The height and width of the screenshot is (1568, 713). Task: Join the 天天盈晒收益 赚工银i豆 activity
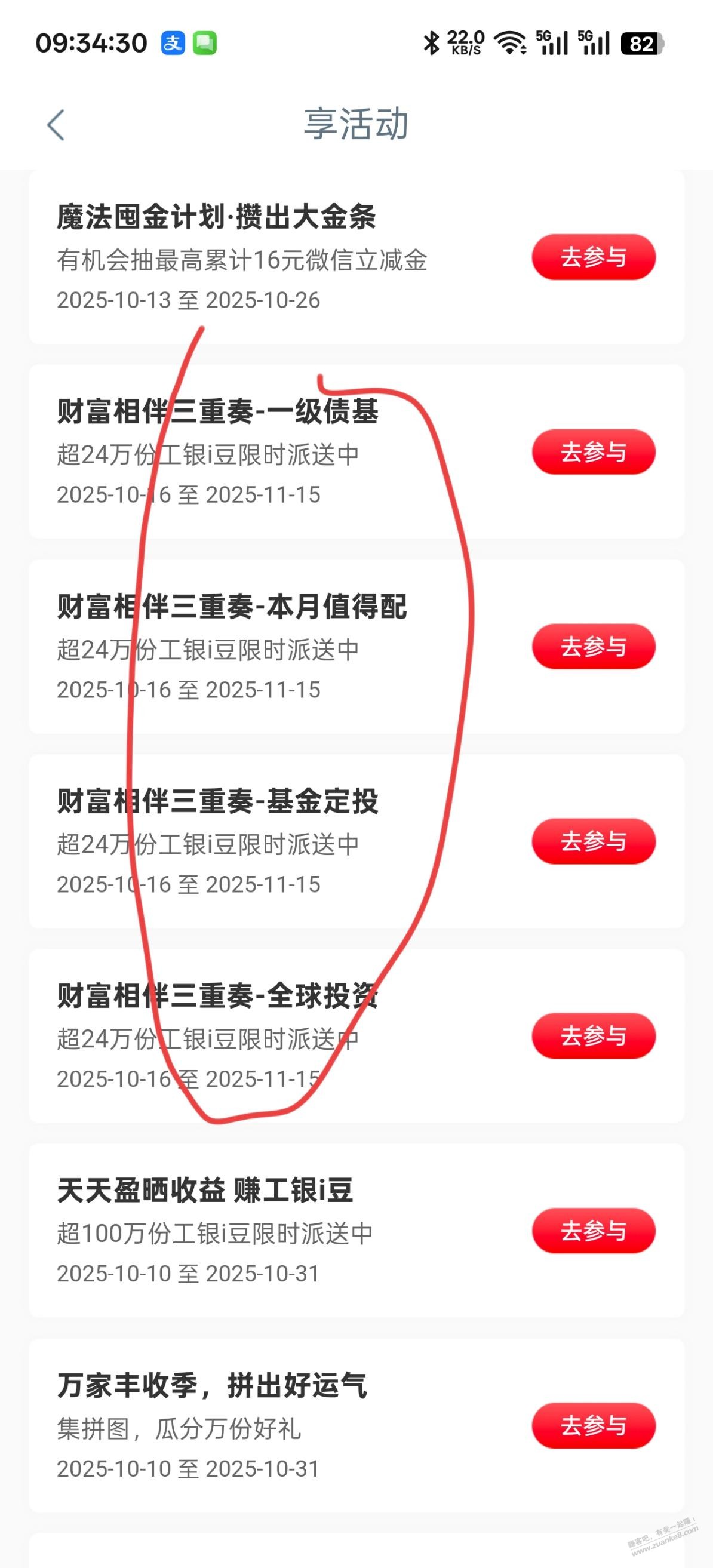tap(594, 1231)
